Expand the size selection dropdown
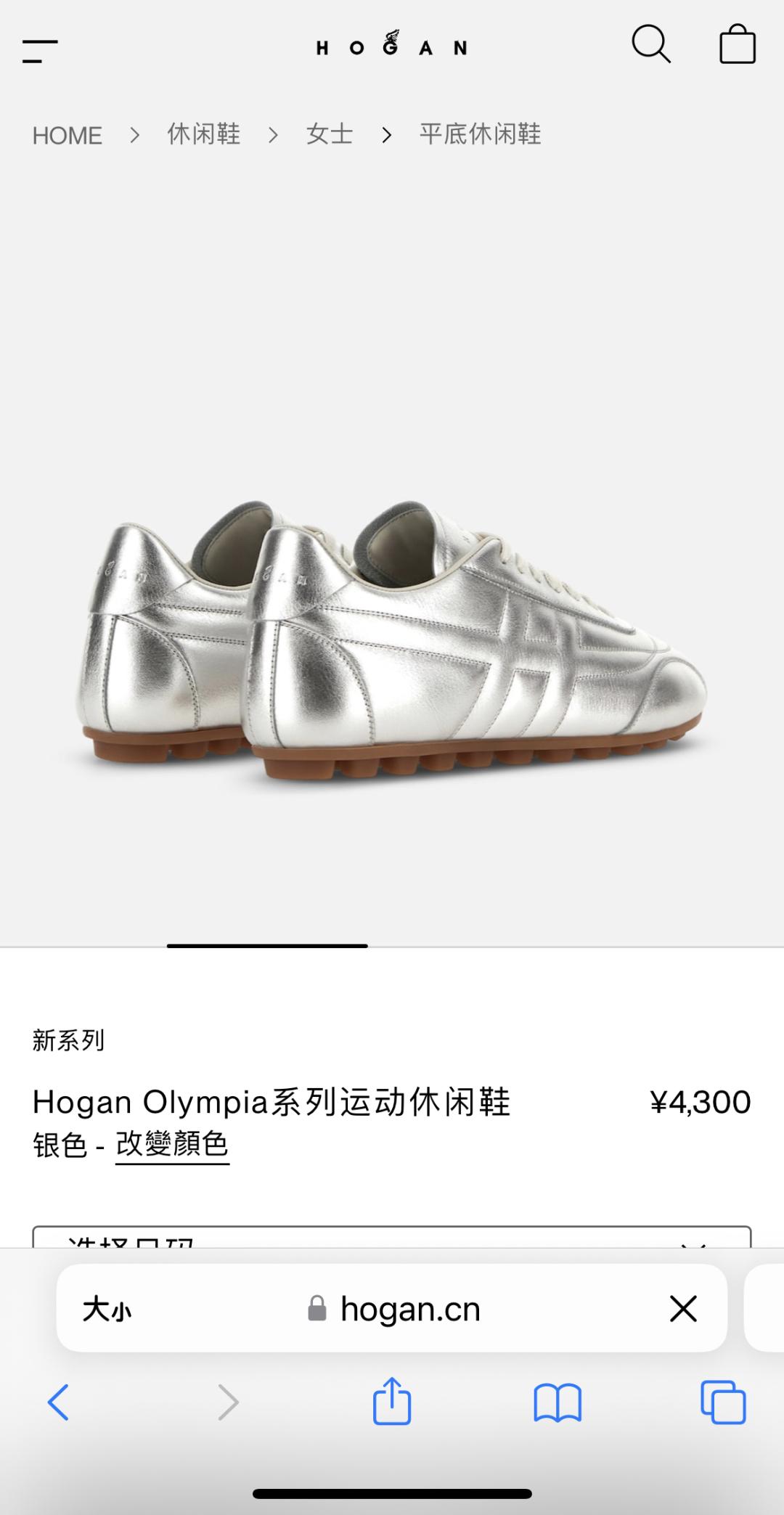784x1515 pixels. point(392,1237)
